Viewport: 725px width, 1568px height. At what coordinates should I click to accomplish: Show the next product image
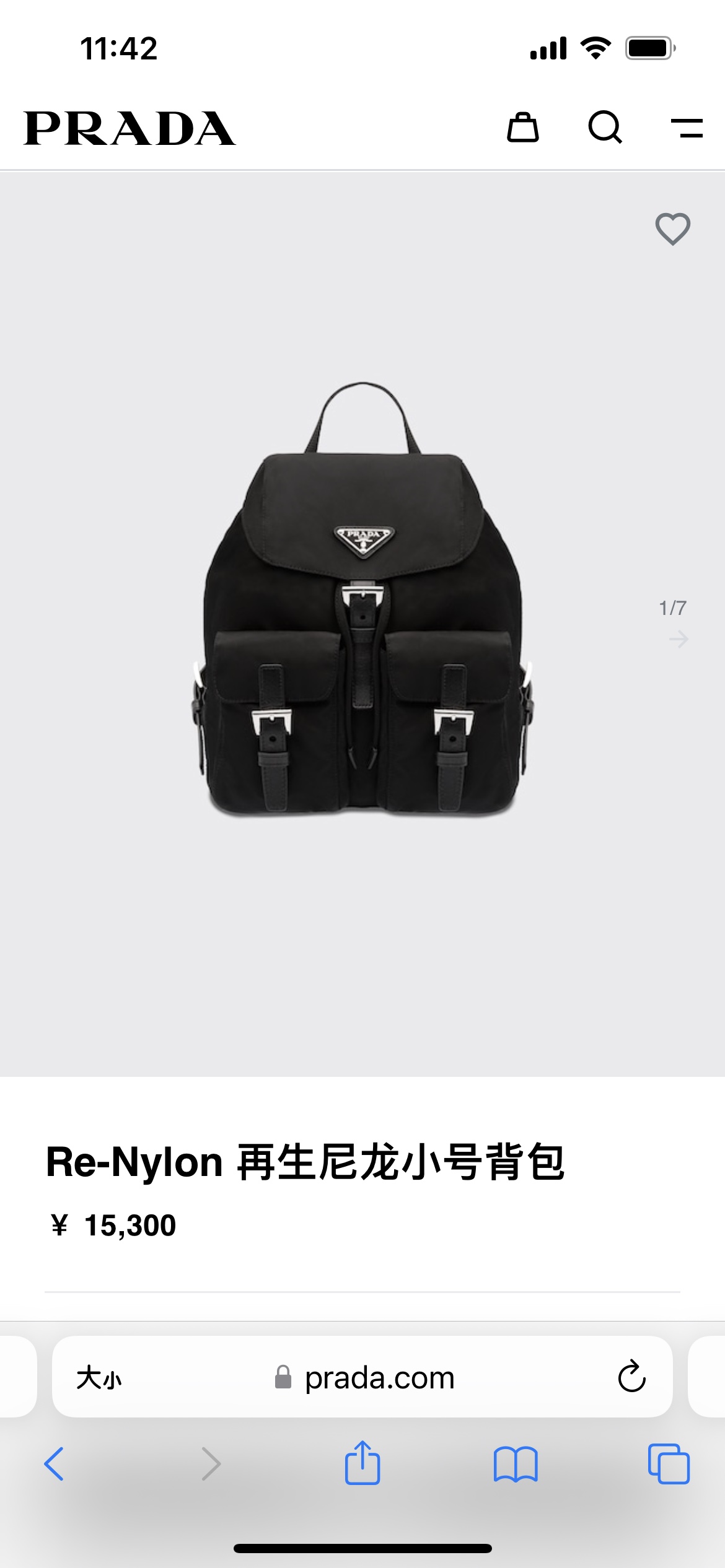(679, 638)
